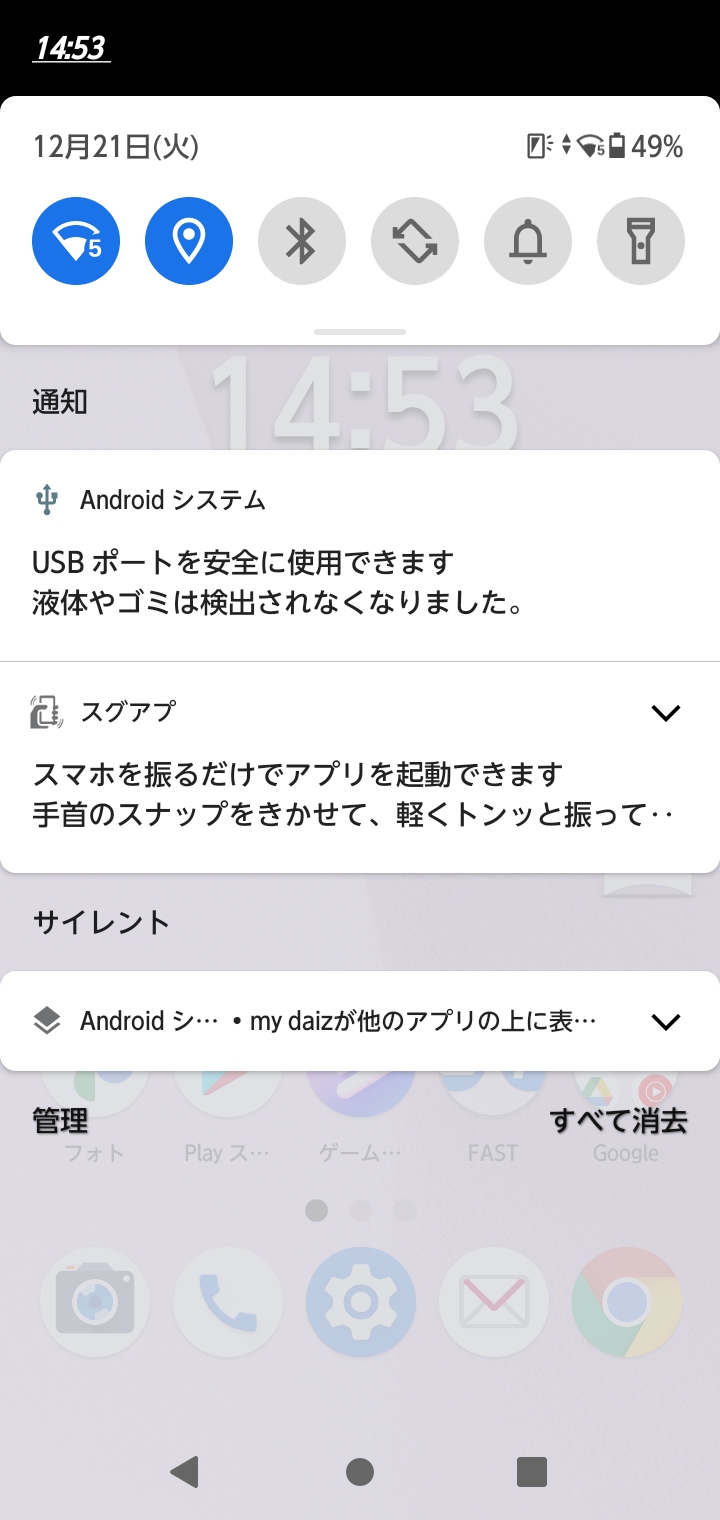This screenshot has height=1520, width=720.
Task: Open 管理 notification settings
Action: click(60, 1121)
